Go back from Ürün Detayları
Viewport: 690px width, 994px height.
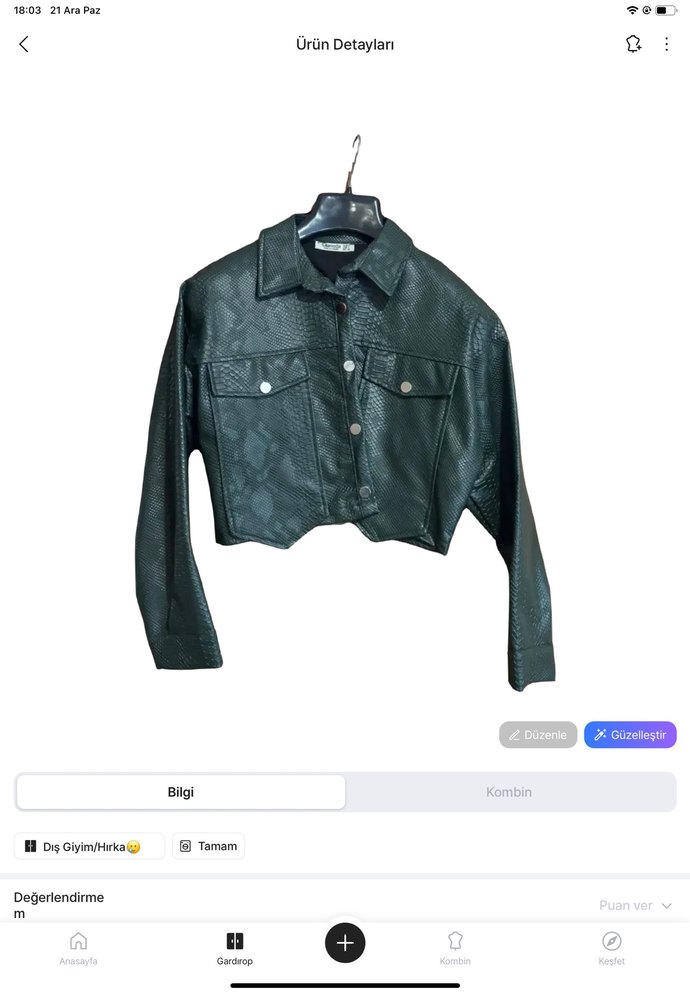tap(24, 44)
